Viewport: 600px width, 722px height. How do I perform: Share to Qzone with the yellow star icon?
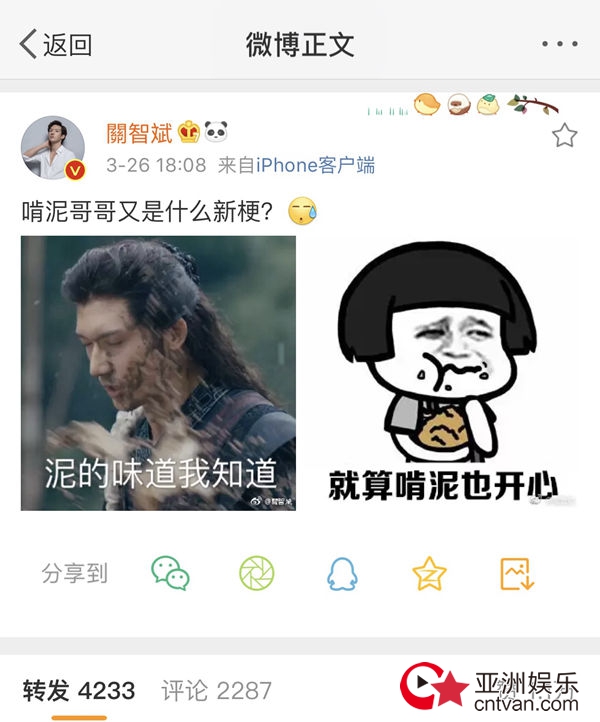tap(430, 573)
